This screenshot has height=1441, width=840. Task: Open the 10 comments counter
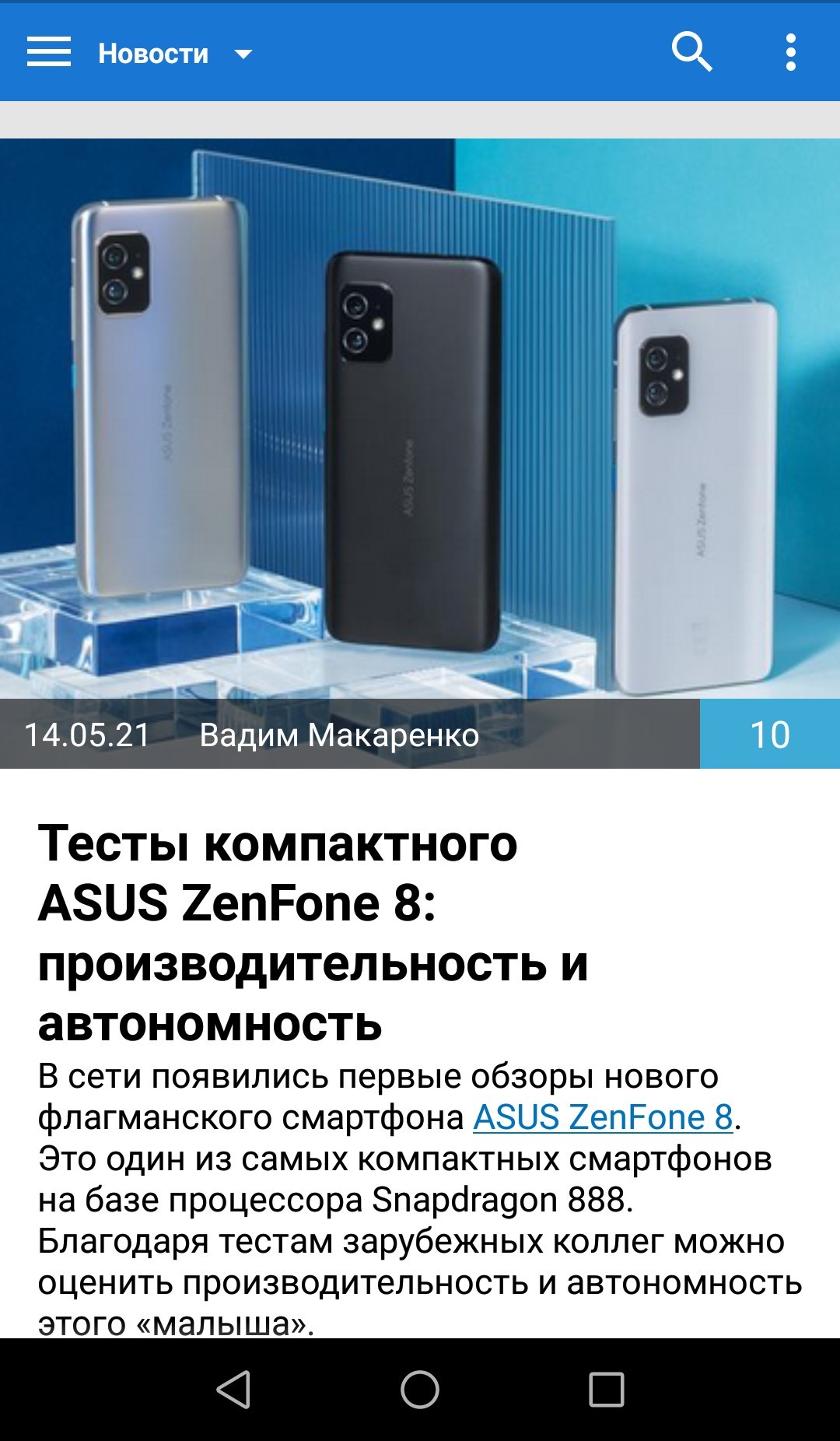coord(769,734)
